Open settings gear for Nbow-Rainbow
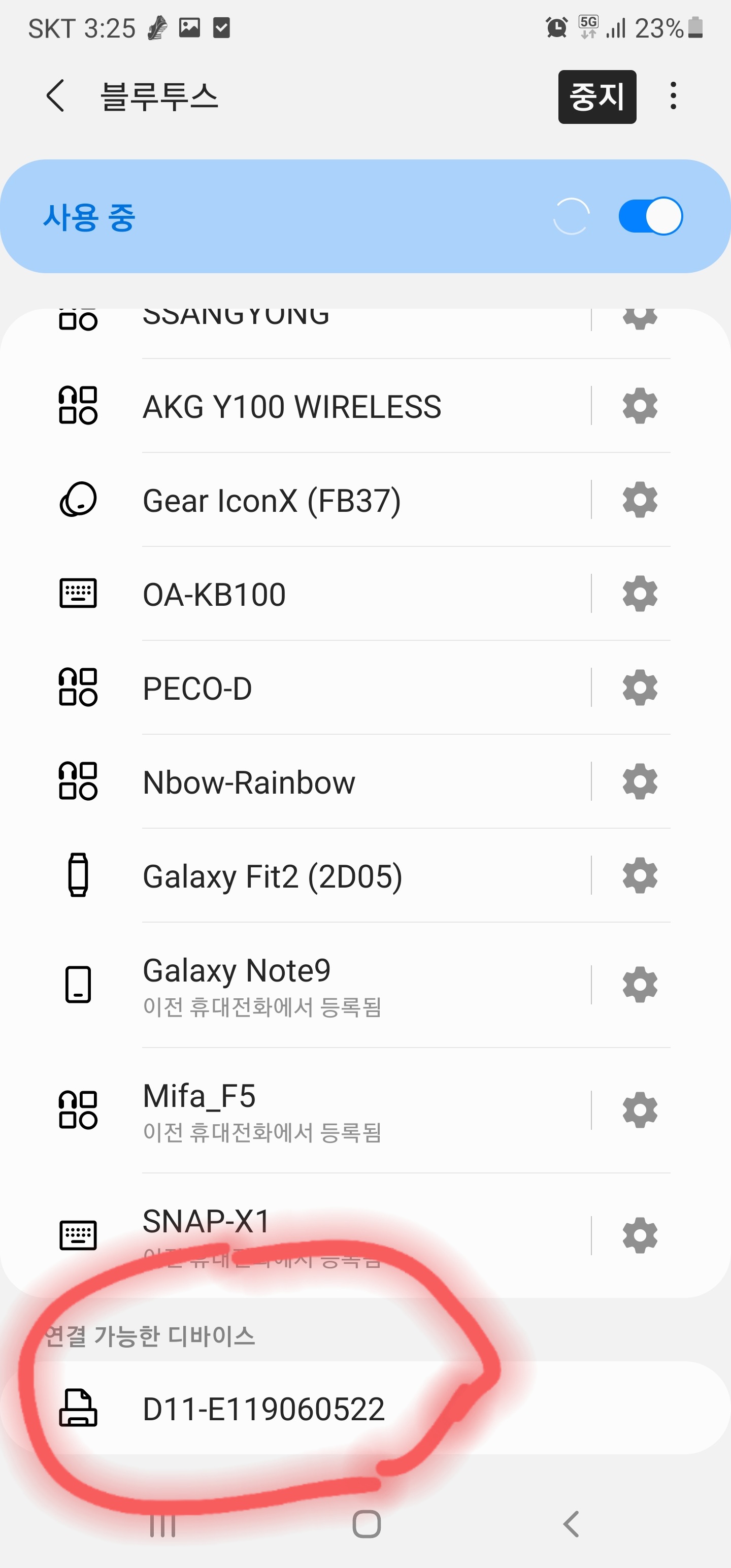The image size is (731, 1568). 640,781
